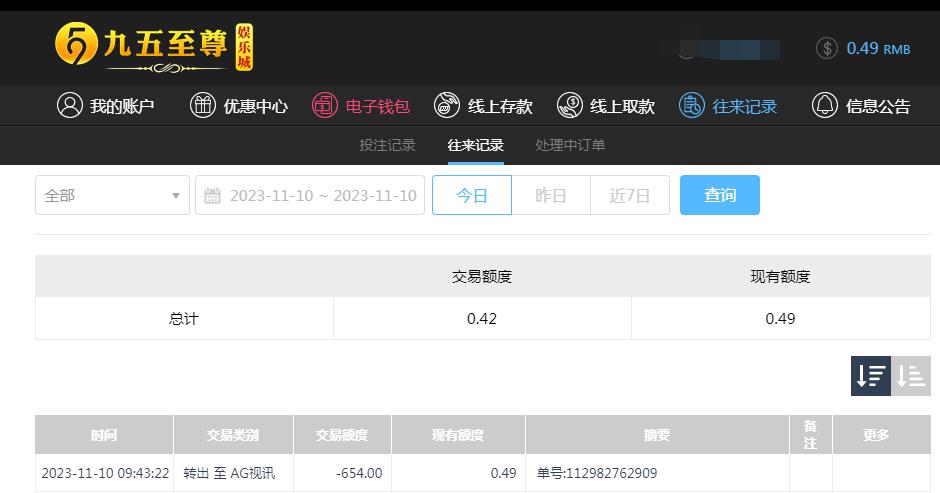Open 线上取款 online withdrawal
The width and height of the screenshot is (940, 493).
[606, 106]
